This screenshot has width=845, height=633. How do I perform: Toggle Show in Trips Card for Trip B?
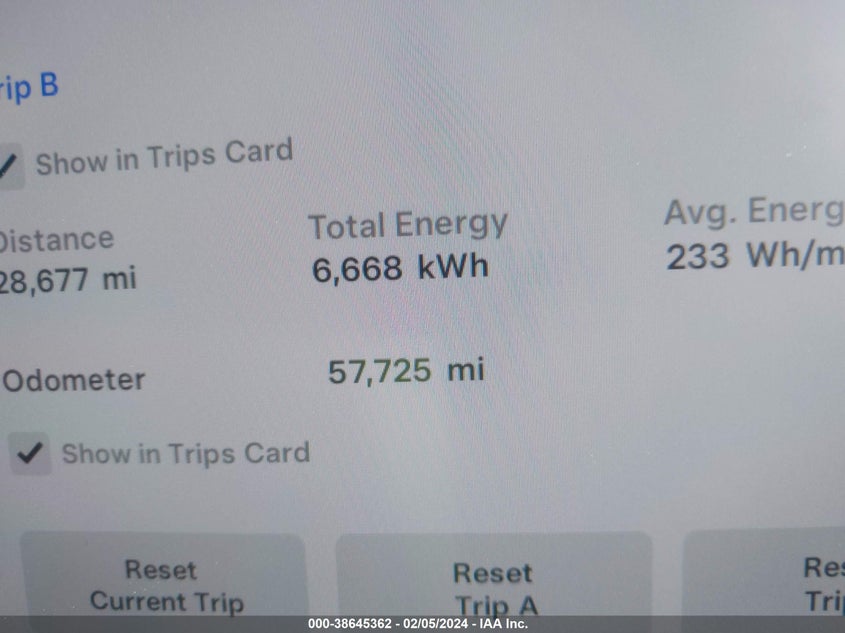[10, 164]
